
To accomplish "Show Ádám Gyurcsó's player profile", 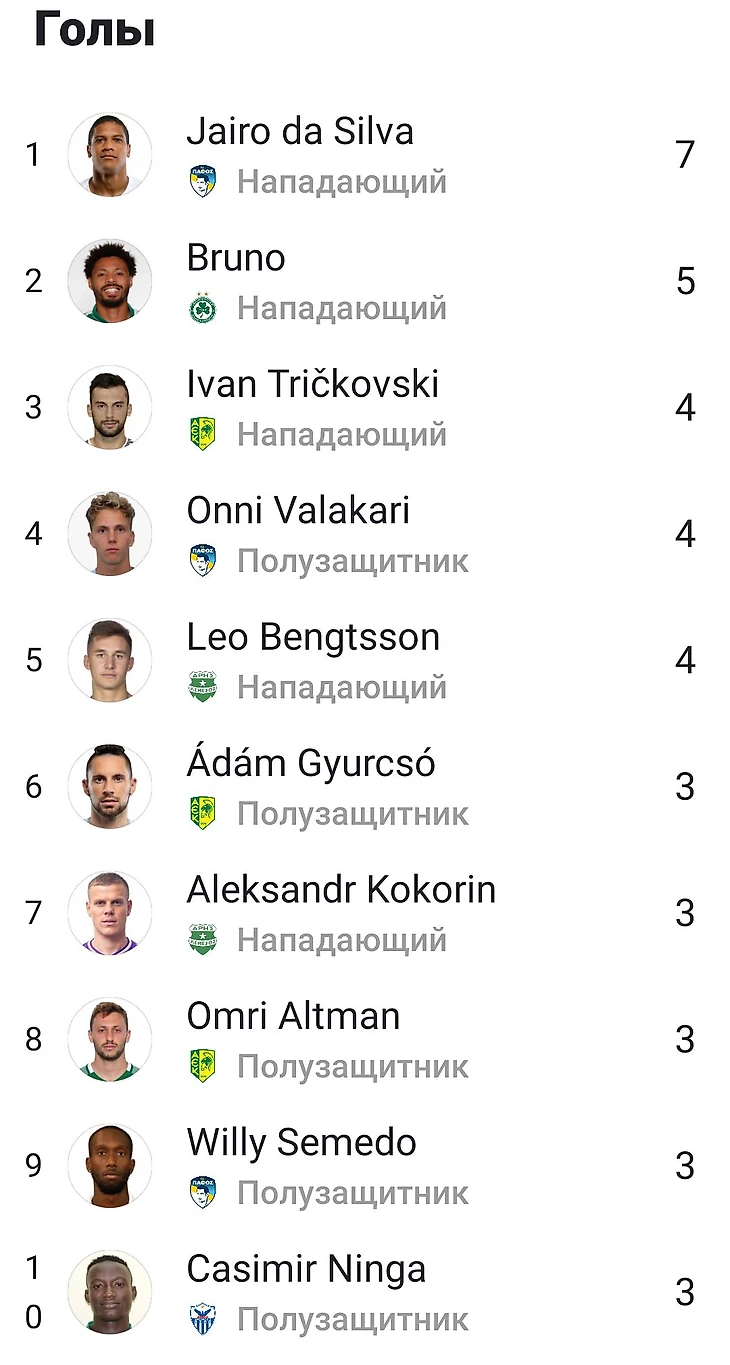I will click(x=310, y=764).
